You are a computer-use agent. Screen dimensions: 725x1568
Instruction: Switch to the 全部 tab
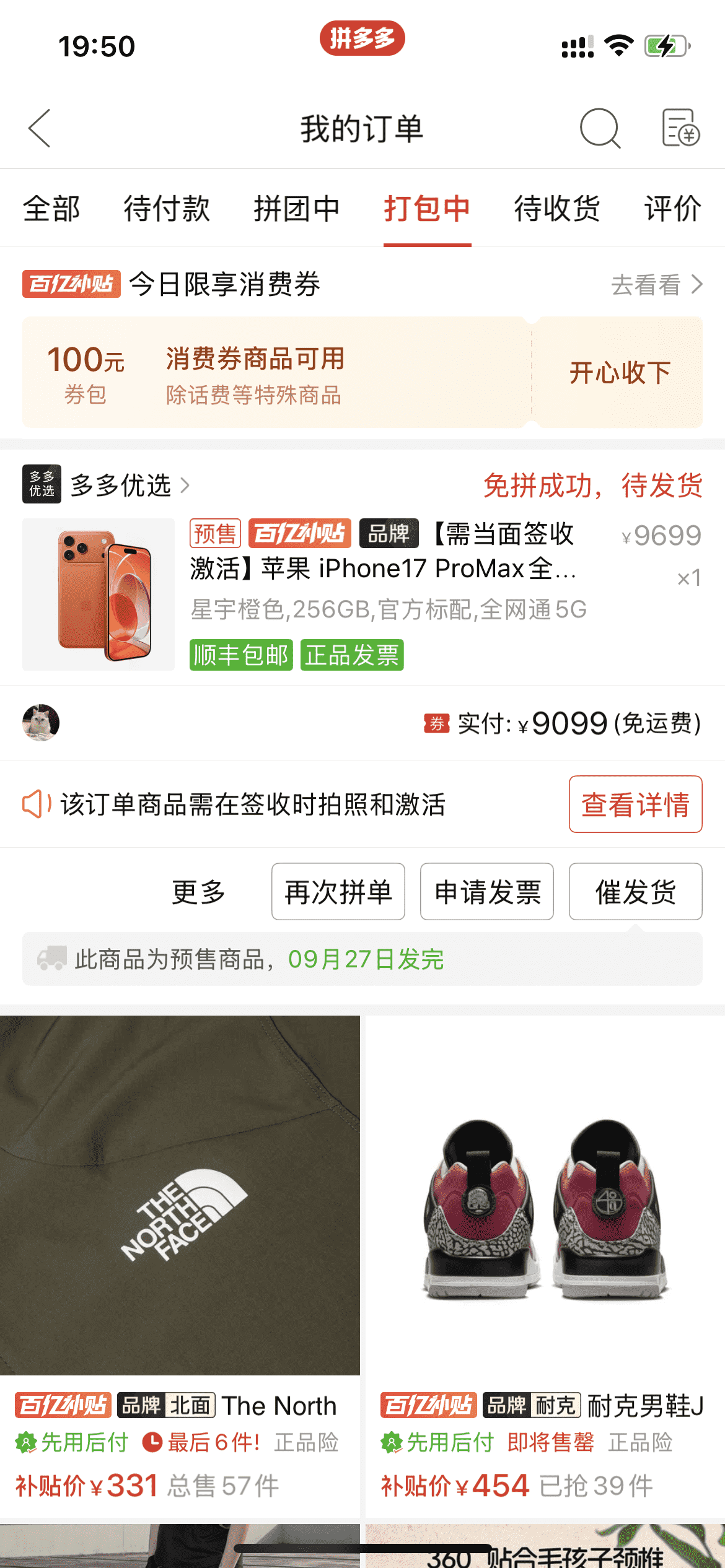point(51,209)
